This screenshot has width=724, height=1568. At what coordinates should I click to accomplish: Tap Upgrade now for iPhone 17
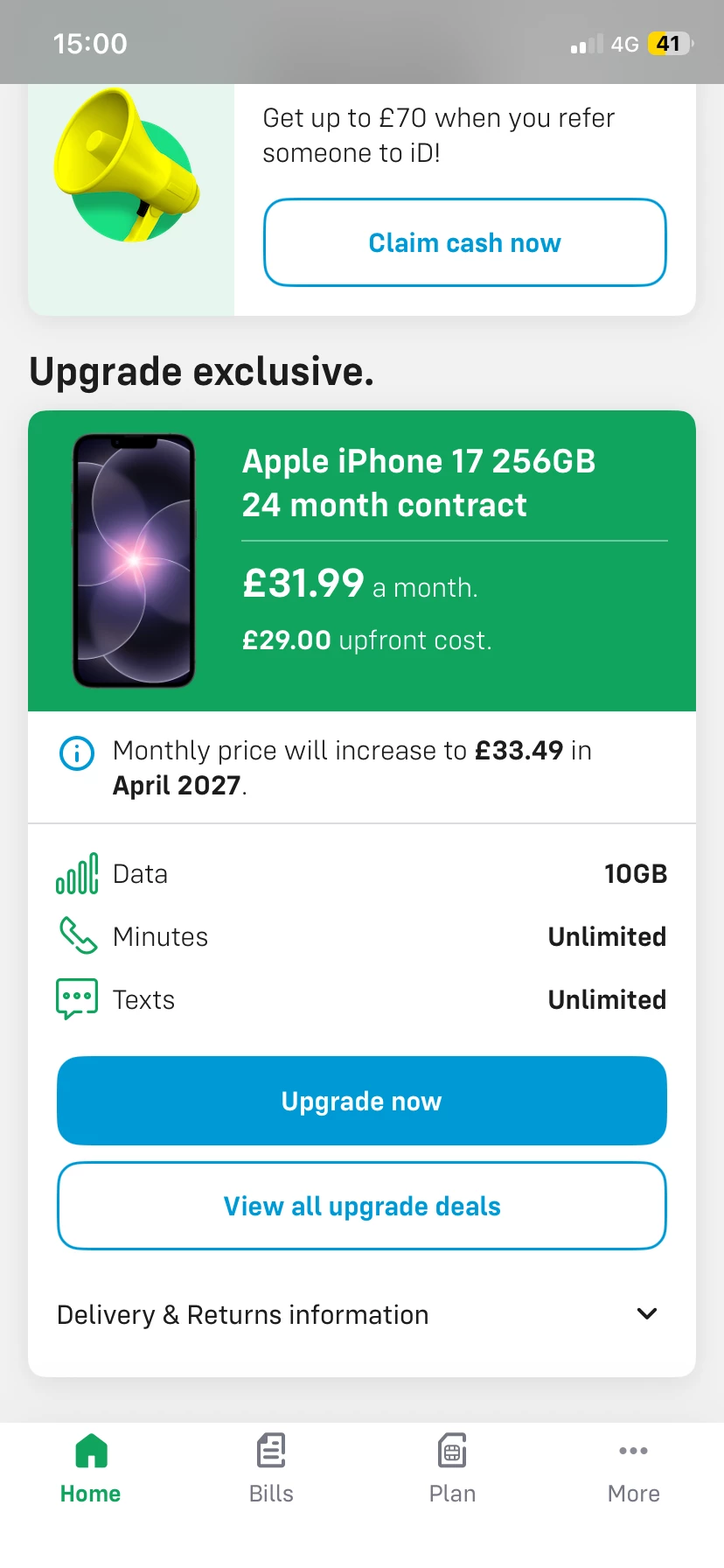pos(361,1101)
